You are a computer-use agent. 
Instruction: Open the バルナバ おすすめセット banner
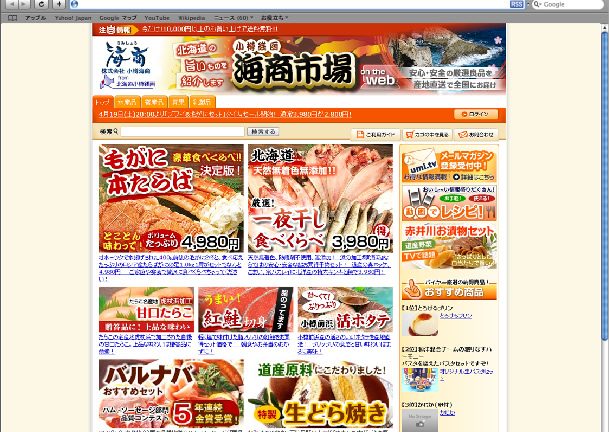170,394
